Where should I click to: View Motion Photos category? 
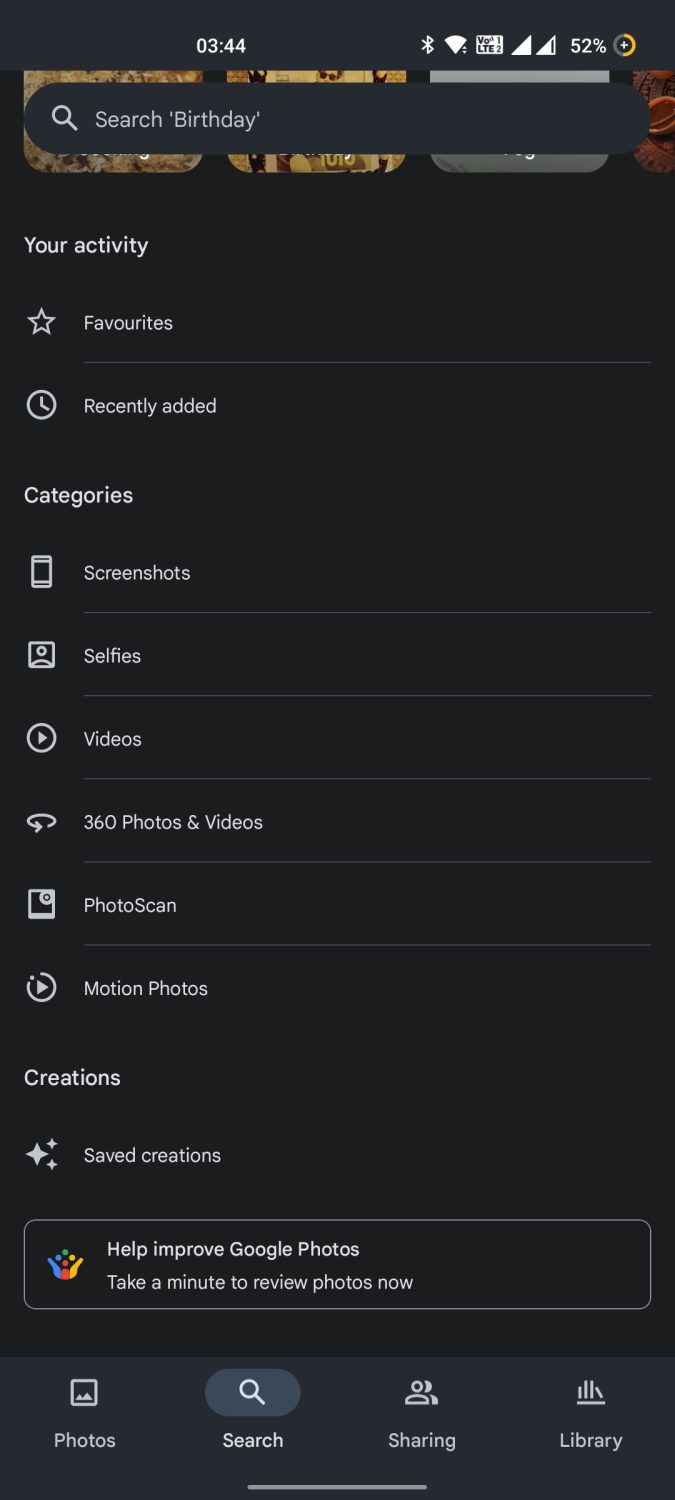coord(146,988)
